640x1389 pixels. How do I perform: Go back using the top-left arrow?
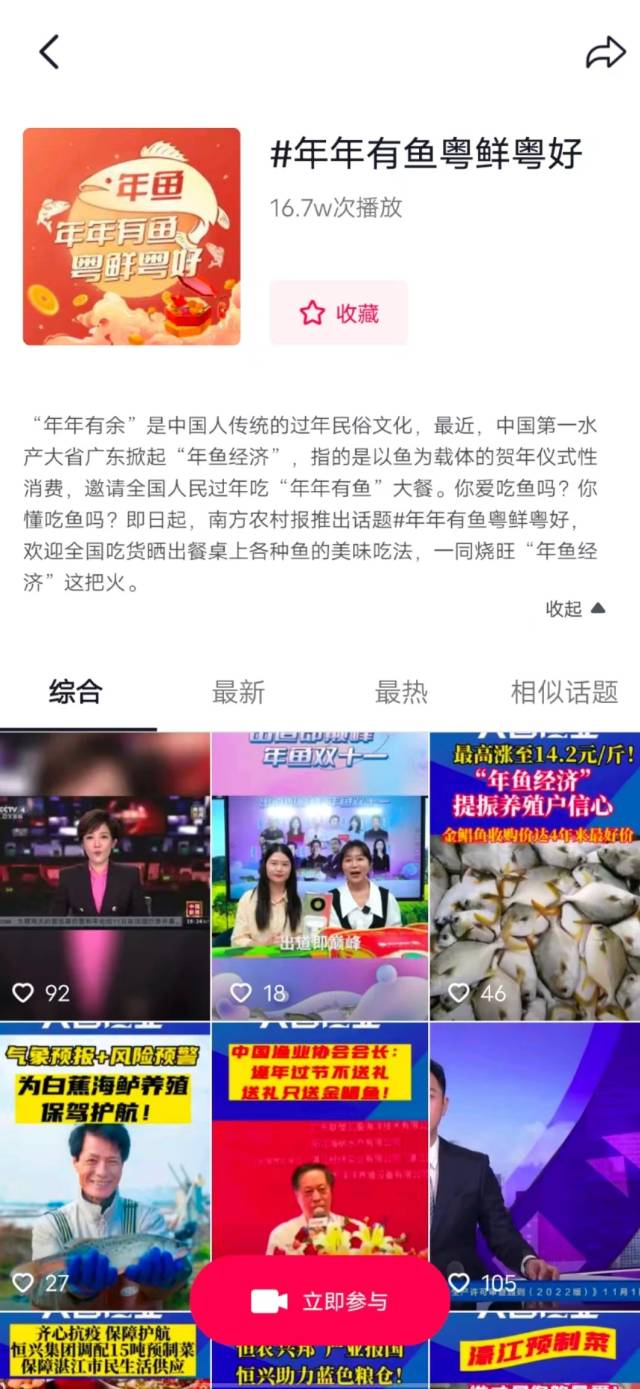[x=49, y=52]
